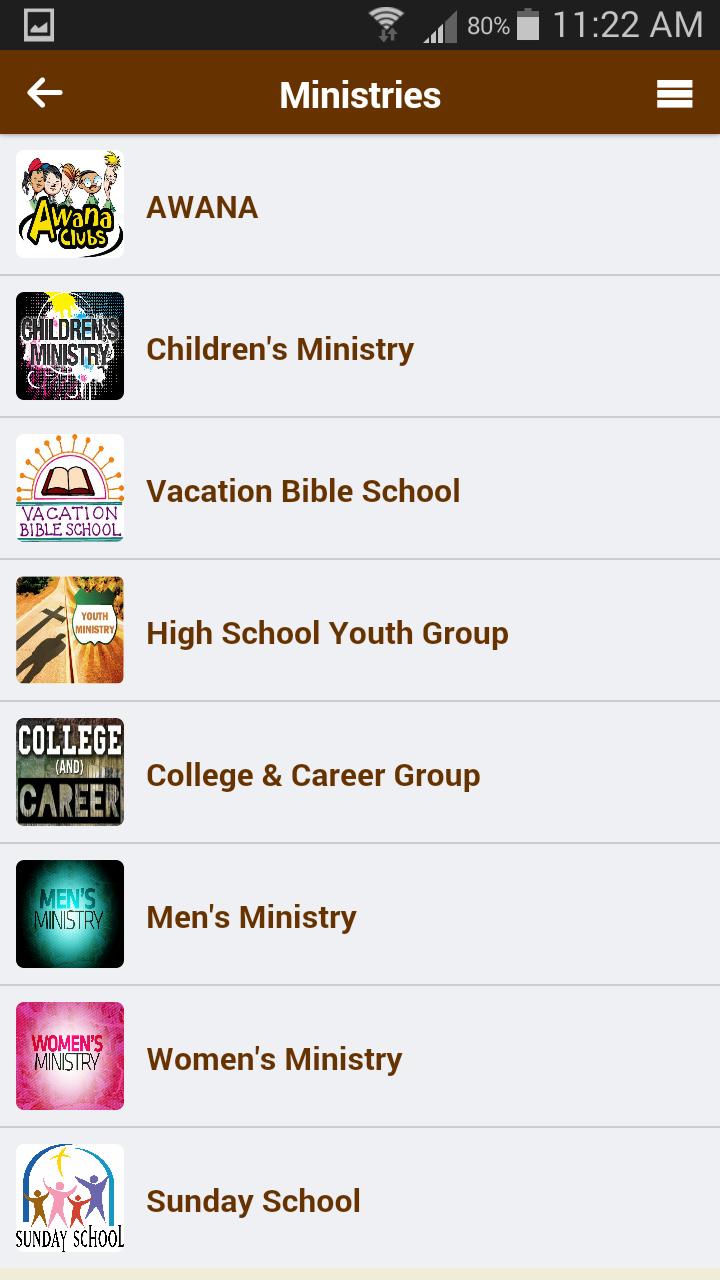
Task: Select Men's Ministry
Action: [360, 915]
